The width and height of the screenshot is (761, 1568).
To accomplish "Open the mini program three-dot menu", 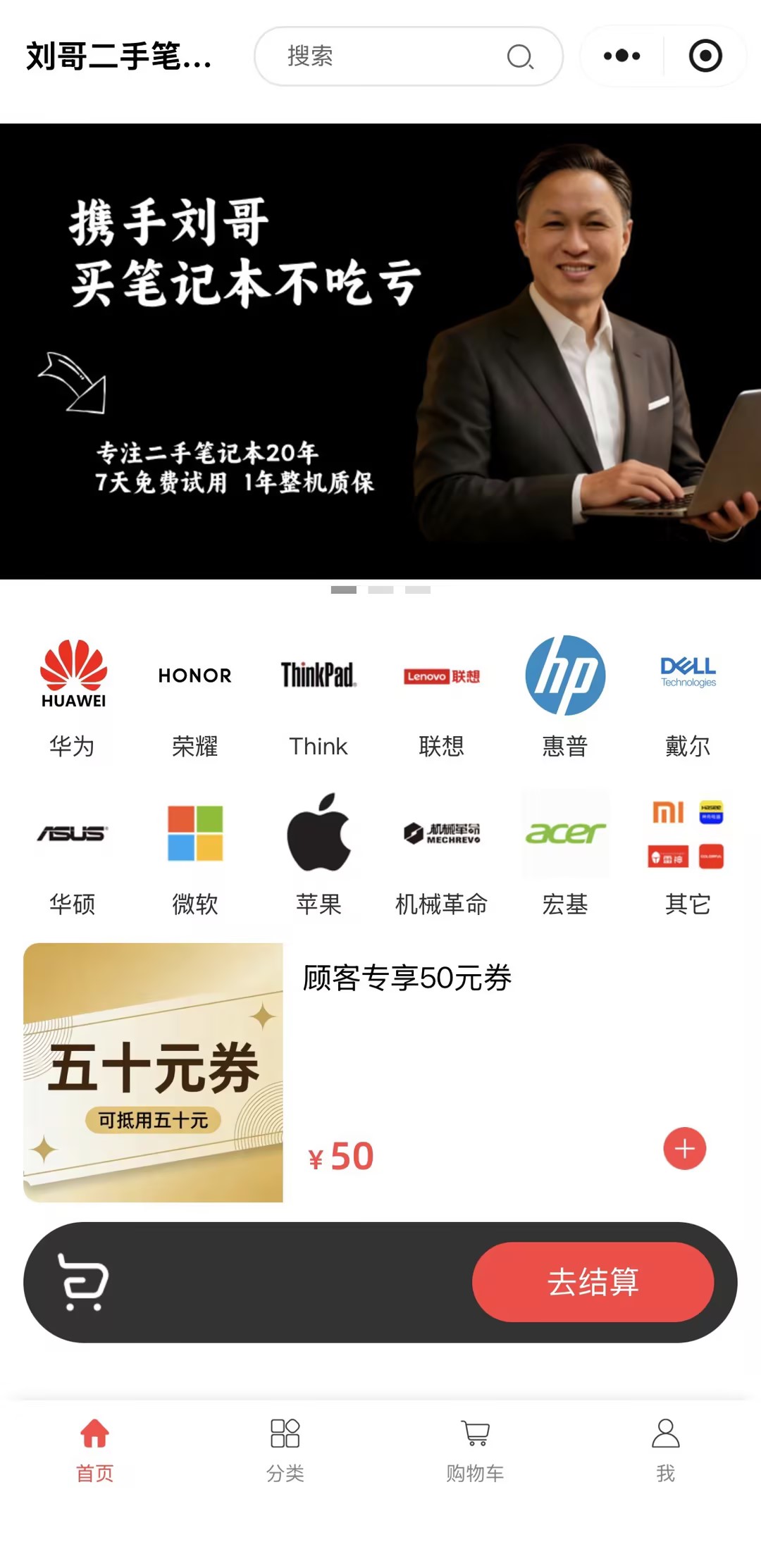I will (x=622, y=56).
